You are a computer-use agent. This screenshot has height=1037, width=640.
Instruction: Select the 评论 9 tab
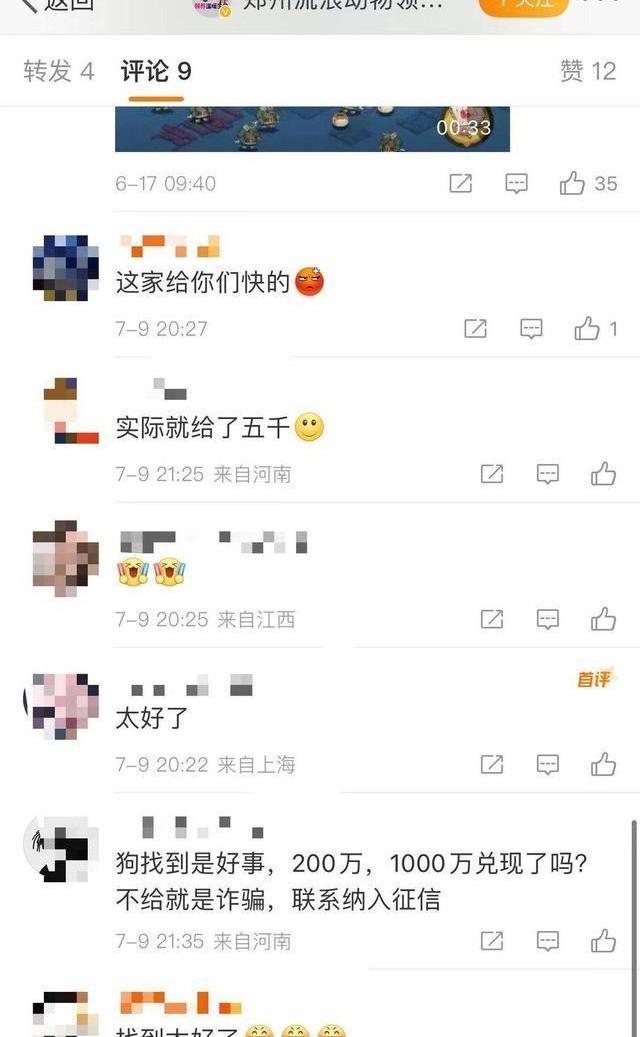(156, 71)
